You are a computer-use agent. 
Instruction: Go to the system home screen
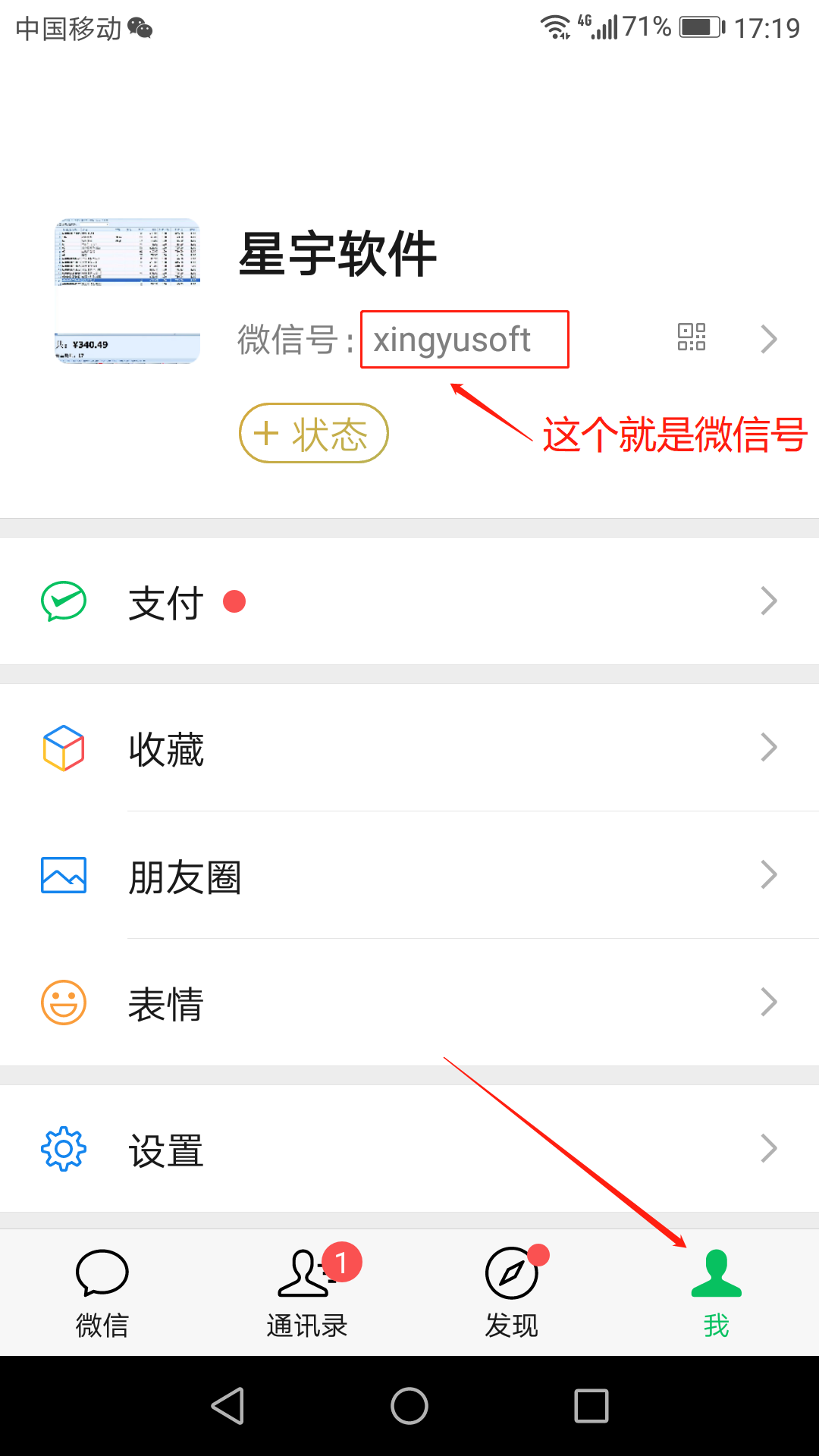(409, 1406)
